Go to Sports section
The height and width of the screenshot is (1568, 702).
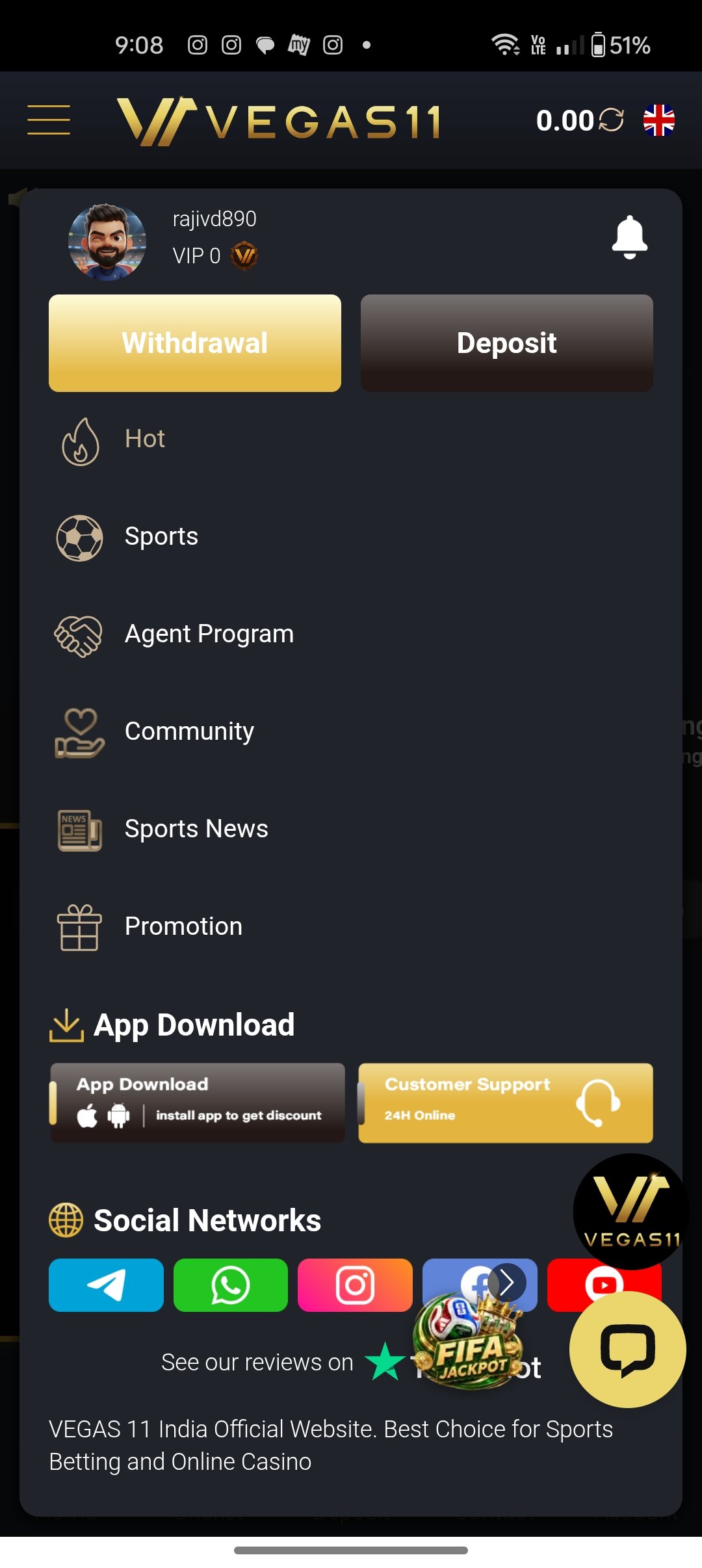point(351,537)
